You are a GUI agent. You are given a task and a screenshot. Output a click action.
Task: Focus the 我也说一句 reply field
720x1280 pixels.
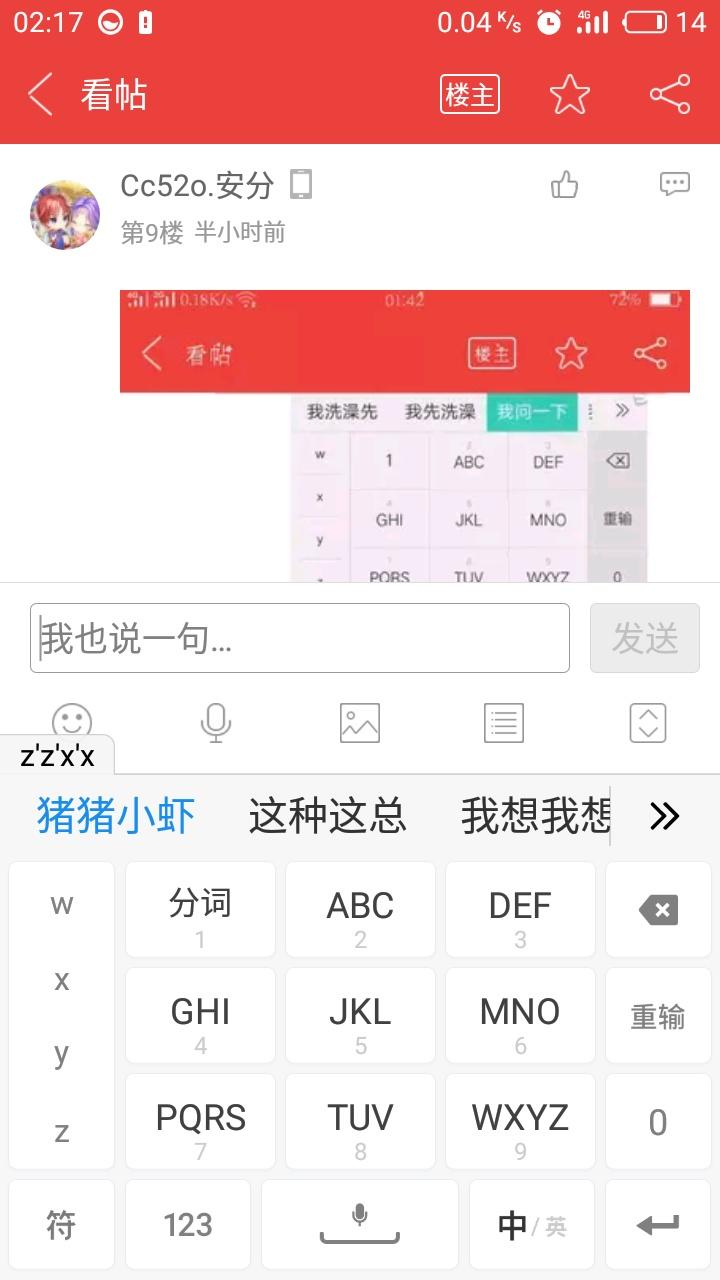[x=300, y=638]
